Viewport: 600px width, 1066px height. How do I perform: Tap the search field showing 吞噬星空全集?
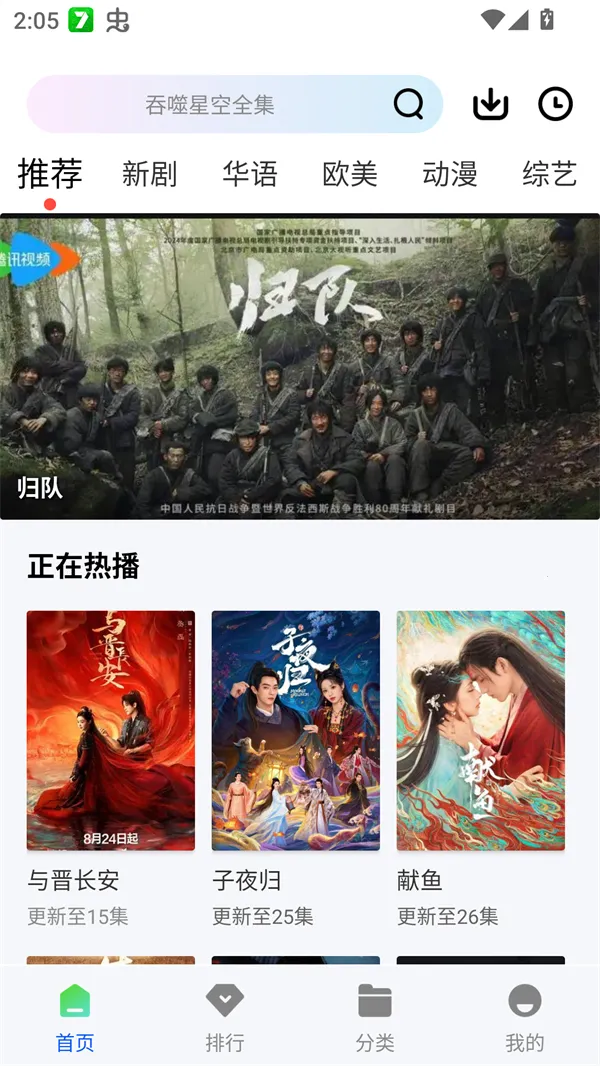tap(210, 104)
